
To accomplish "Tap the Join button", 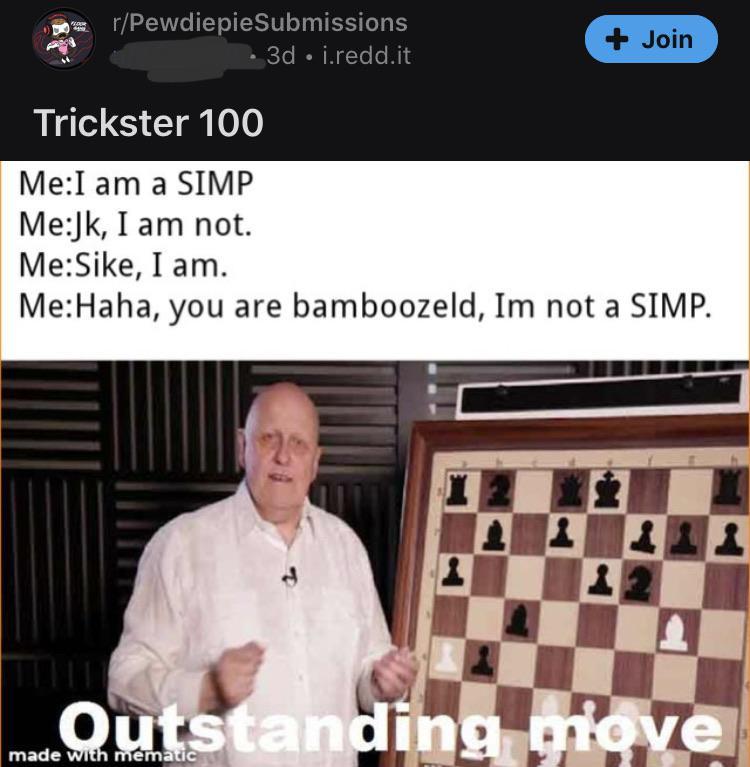I will tap(651, 39).
